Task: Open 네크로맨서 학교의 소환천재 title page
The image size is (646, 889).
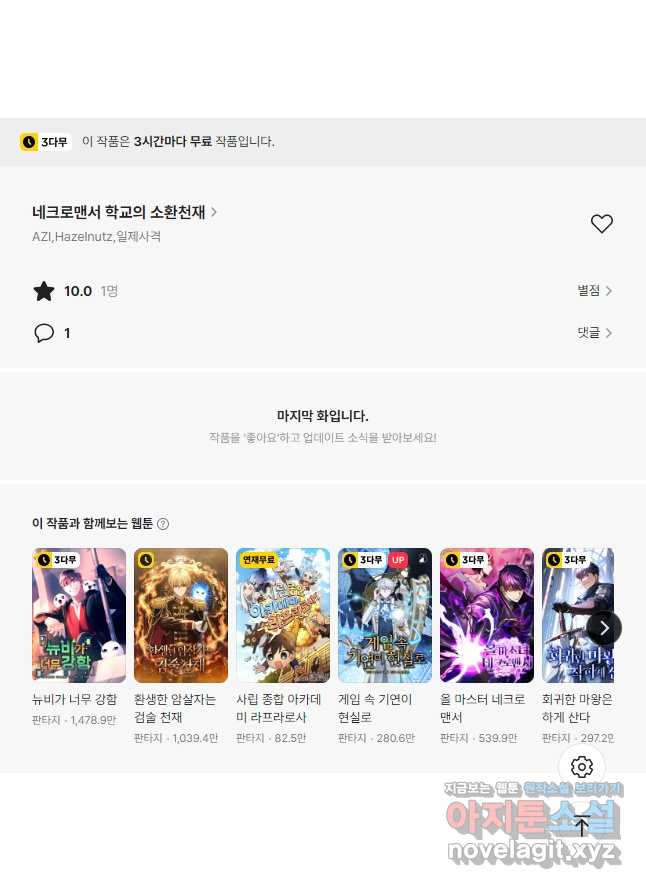Action: pyautogui.click(x=124, y=212)
